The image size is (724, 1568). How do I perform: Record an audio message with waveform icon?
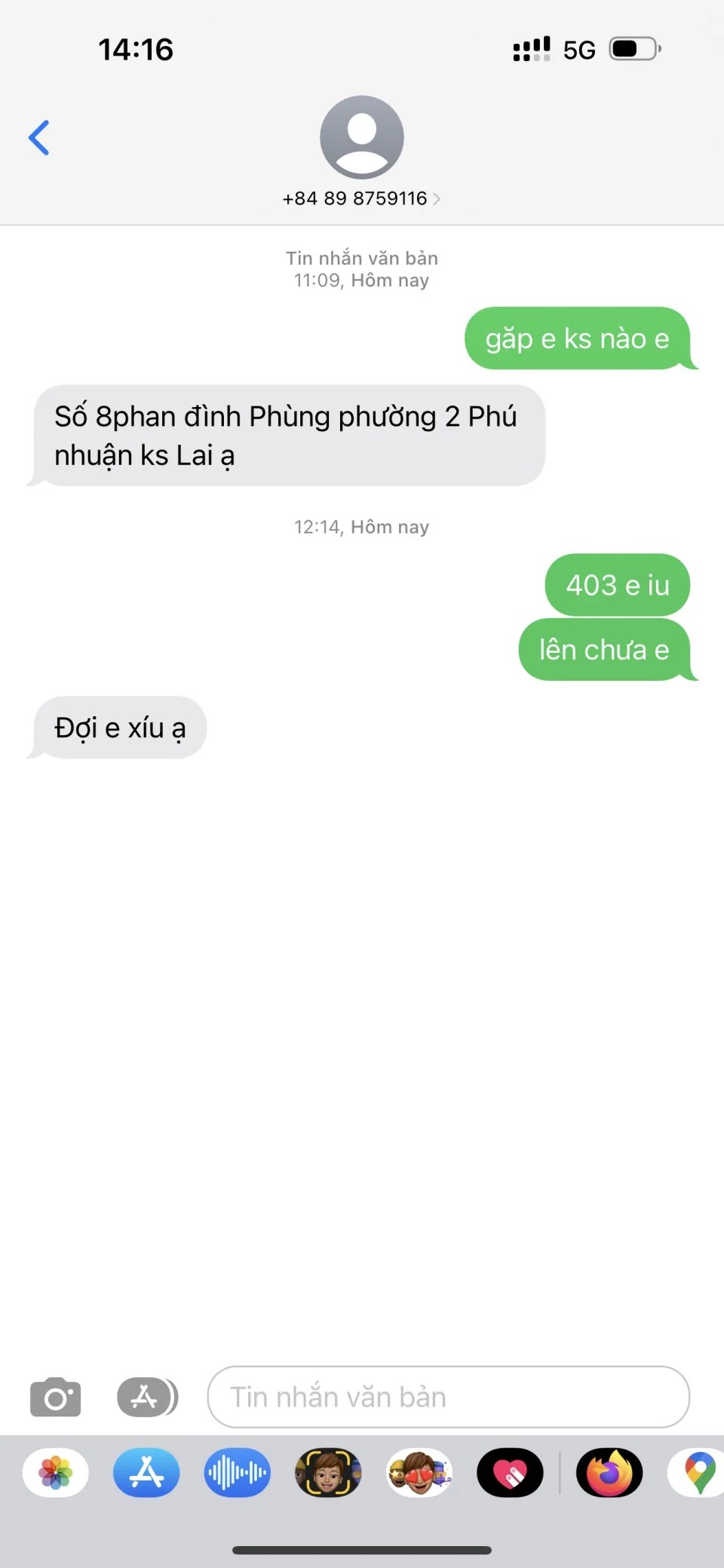click(237, 1472)
